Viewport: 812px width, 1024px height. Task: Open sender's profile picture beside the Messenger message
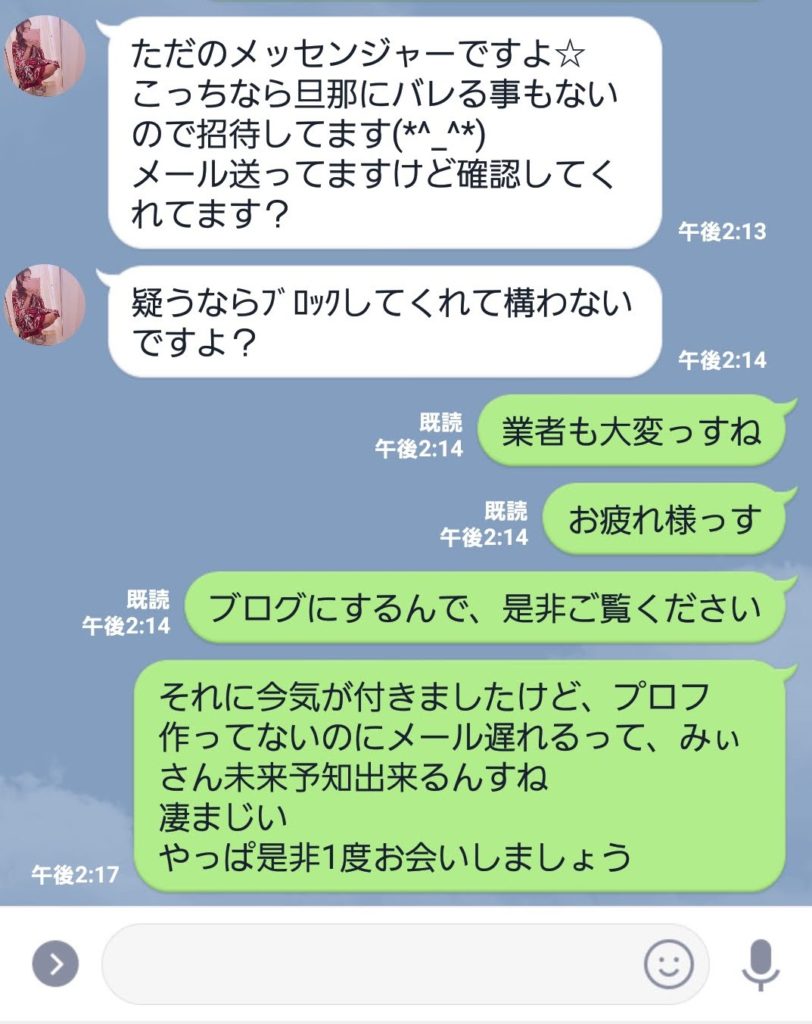[44, 56]
